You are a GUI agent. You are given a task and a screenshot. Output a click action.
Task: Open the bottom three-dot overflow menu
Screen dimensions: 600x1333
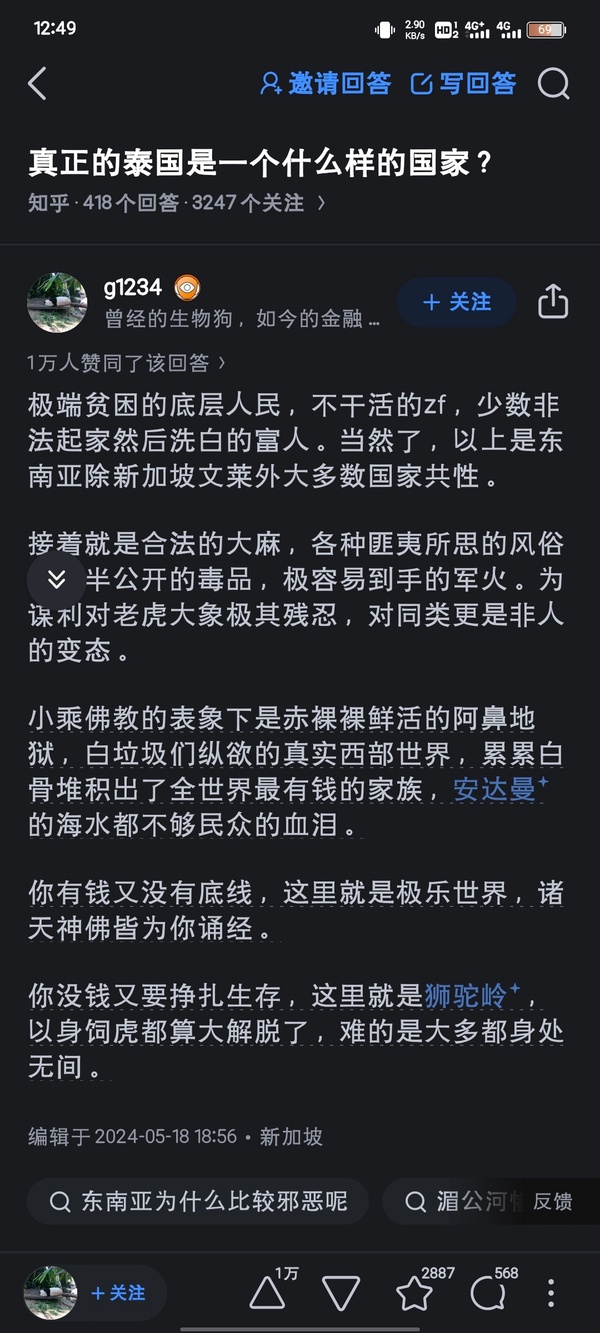coord(551,1294)
